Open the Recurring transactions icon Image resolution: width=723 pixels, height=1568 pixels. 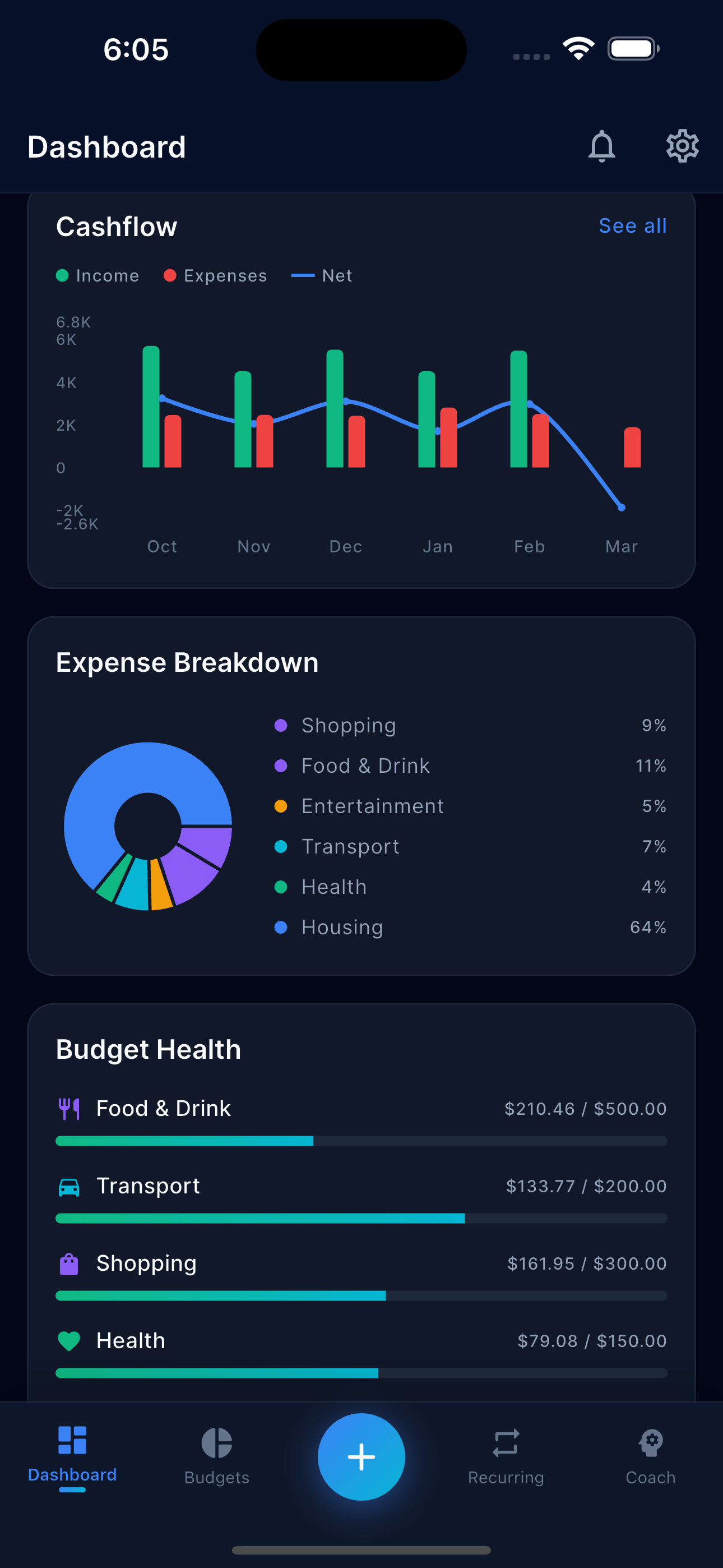click(506, 1441)
